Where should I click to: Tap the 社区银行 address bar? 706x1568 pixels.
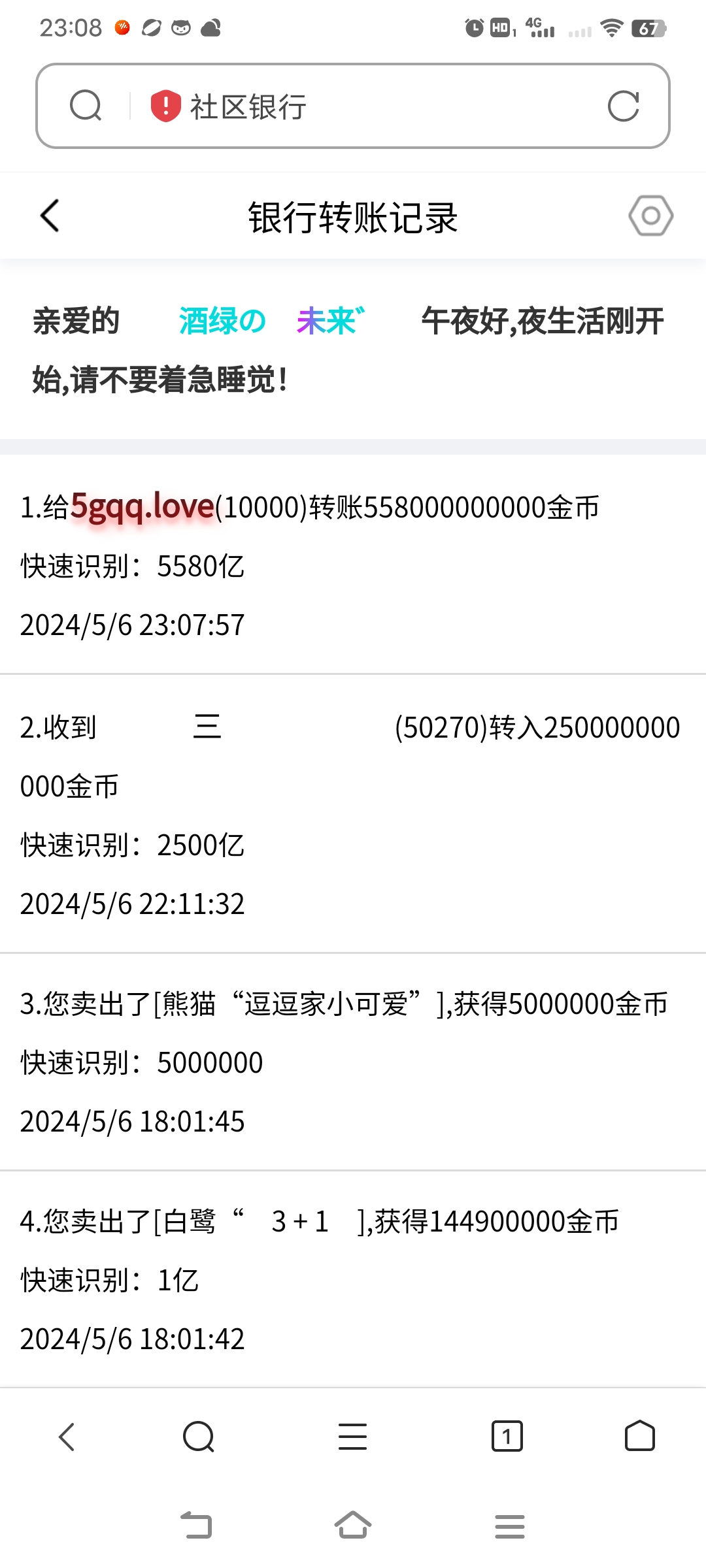(x=392, y=106)
